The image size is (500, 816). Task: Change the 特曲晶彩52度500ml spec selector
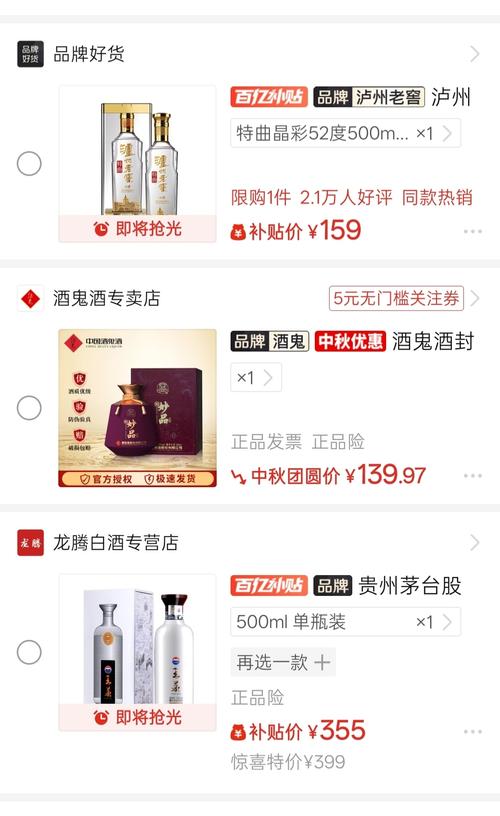(345, 133)
